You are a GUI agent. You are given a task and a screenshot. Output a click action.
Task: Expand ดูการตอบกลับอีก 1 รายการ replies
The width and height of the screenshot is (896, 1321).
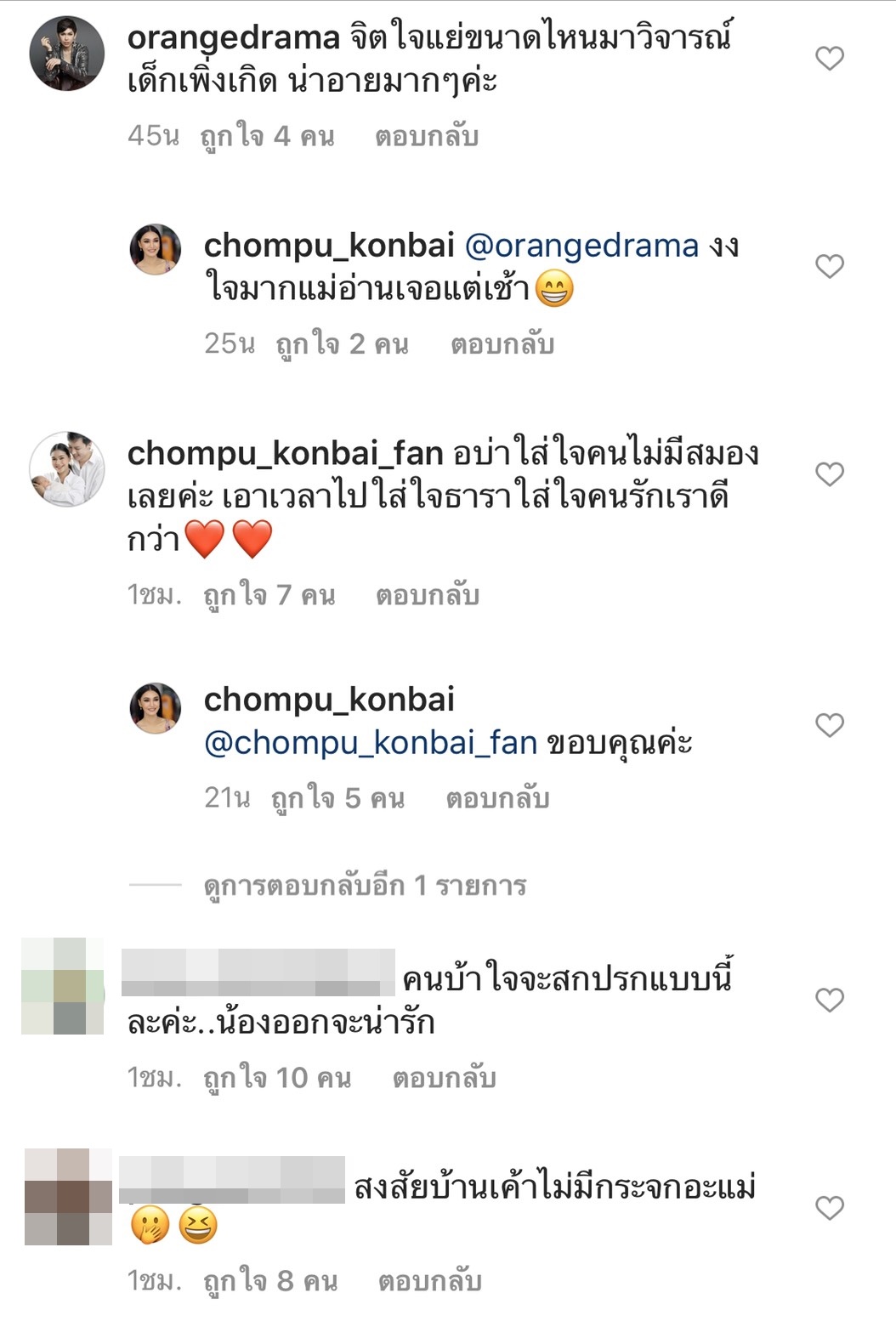366,886
